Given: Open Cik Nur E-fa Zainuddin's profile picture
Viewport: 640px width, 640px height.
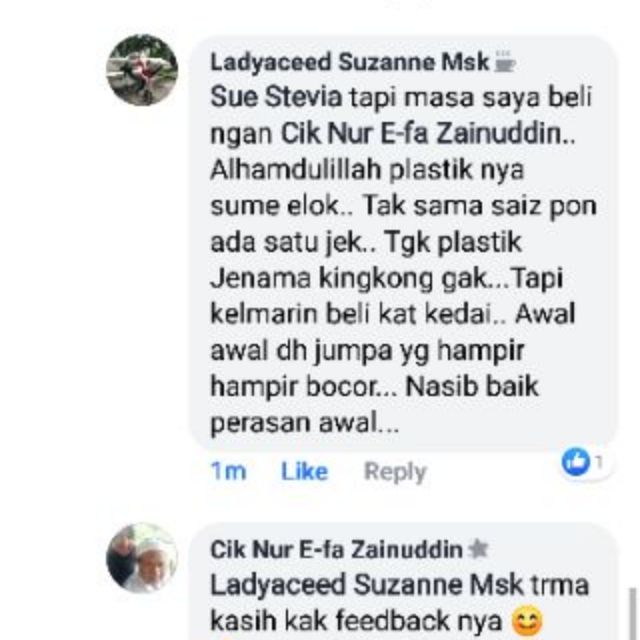Looking at the screenshot, I should [x=142, y=557].
